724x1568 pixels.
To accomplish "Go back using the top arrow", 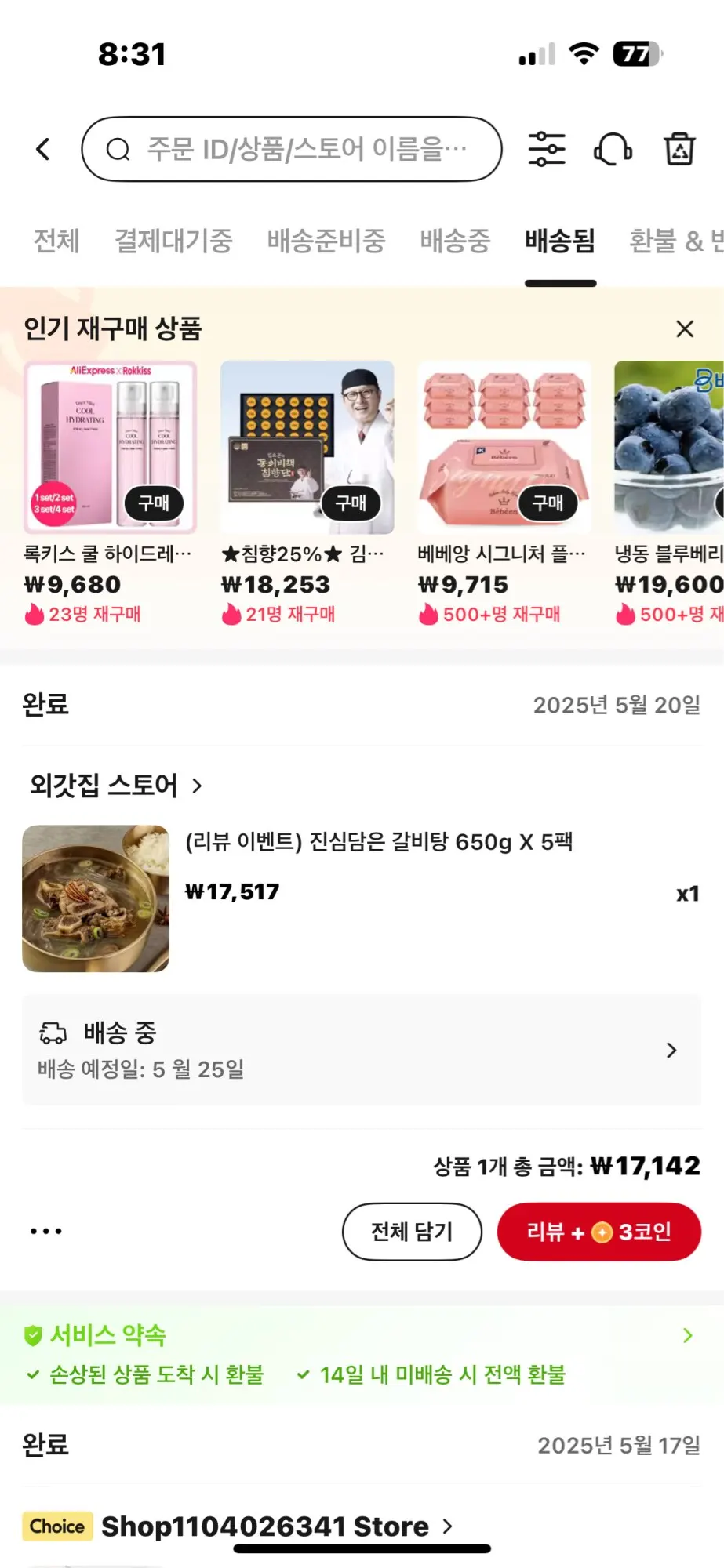I will click(x=43, y=149).
